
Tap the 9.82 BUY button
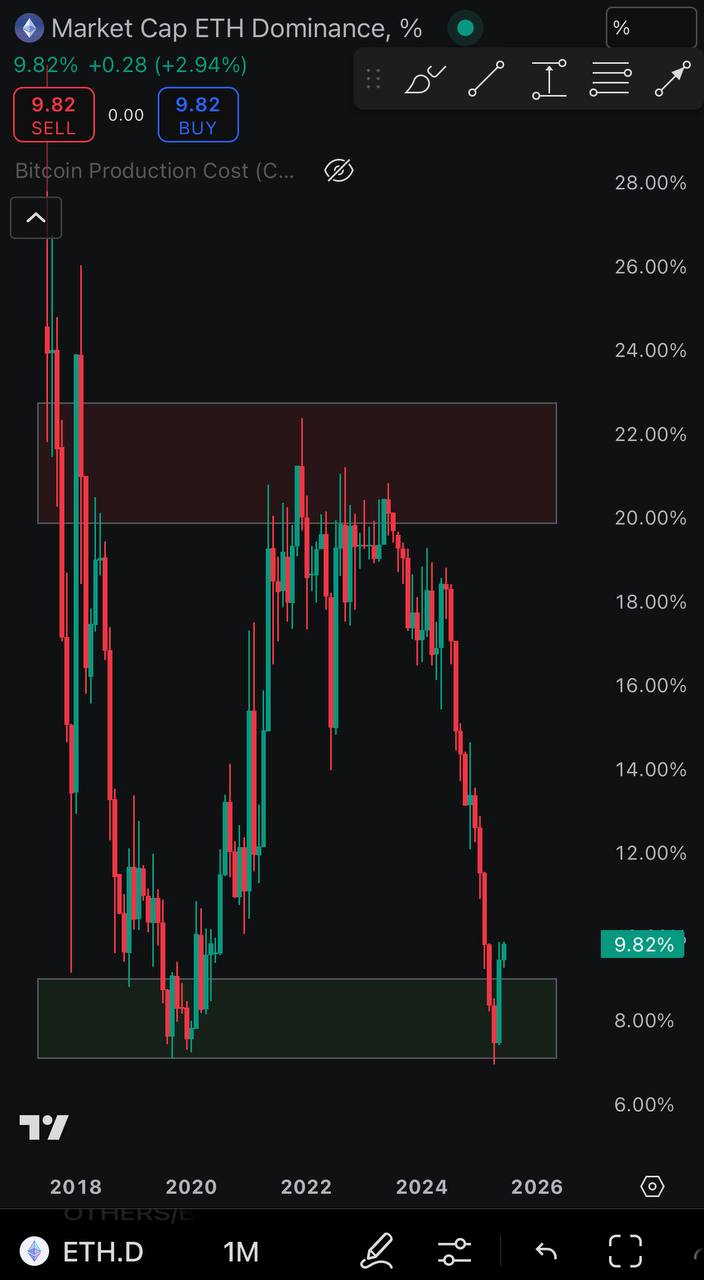coord(197,115)
